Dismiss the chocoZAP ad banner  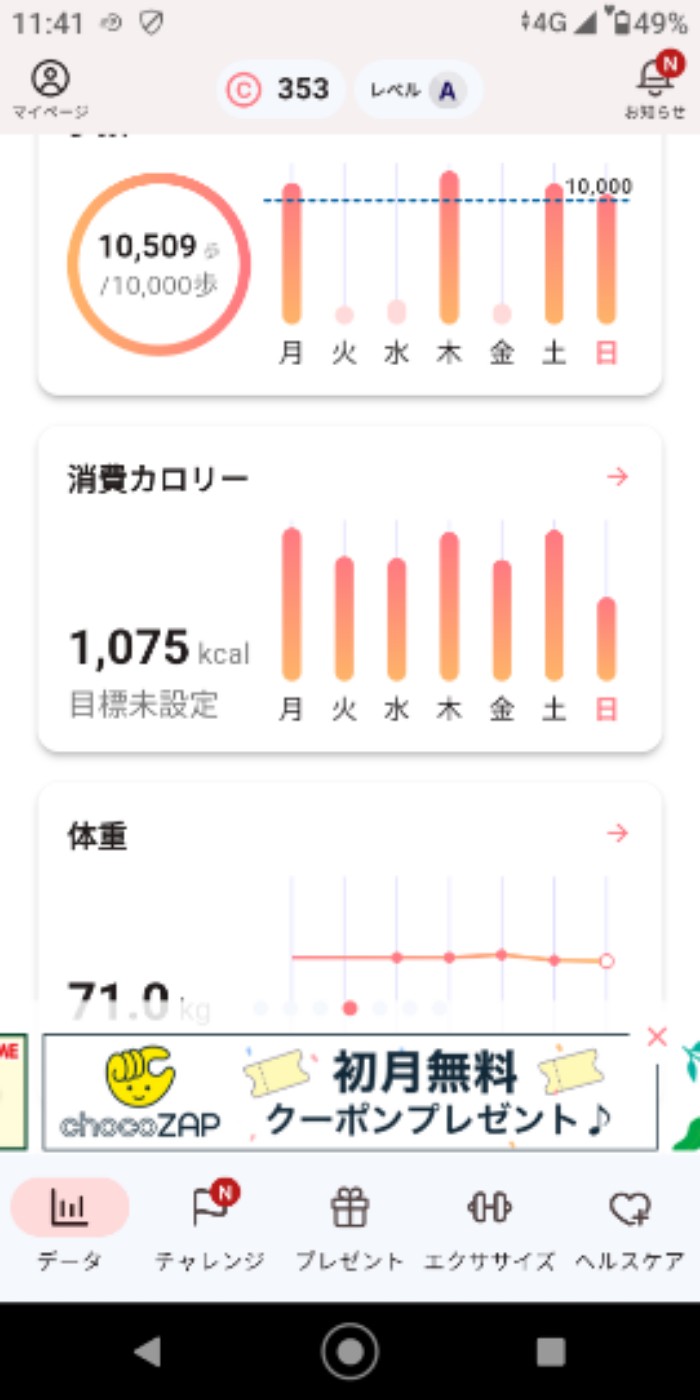pyautogui.click(x=657, y=1037)
